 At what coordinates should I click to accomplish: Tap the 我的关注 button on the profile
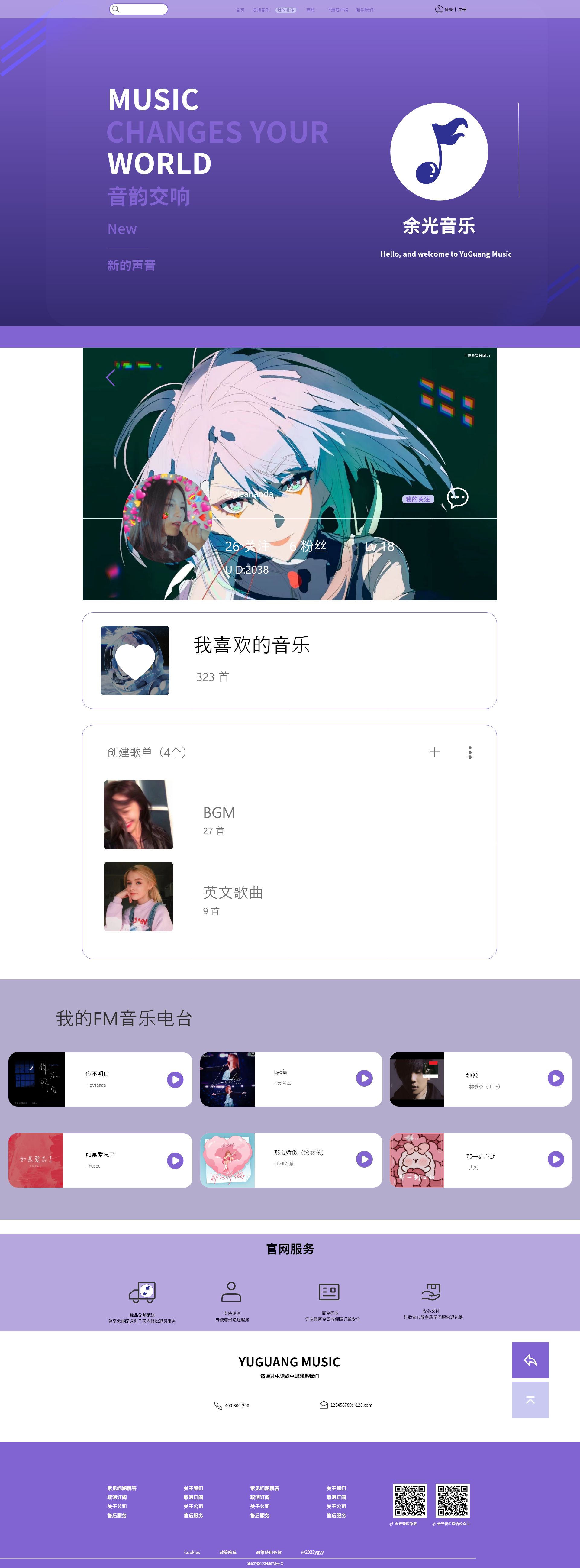point(417,499)
